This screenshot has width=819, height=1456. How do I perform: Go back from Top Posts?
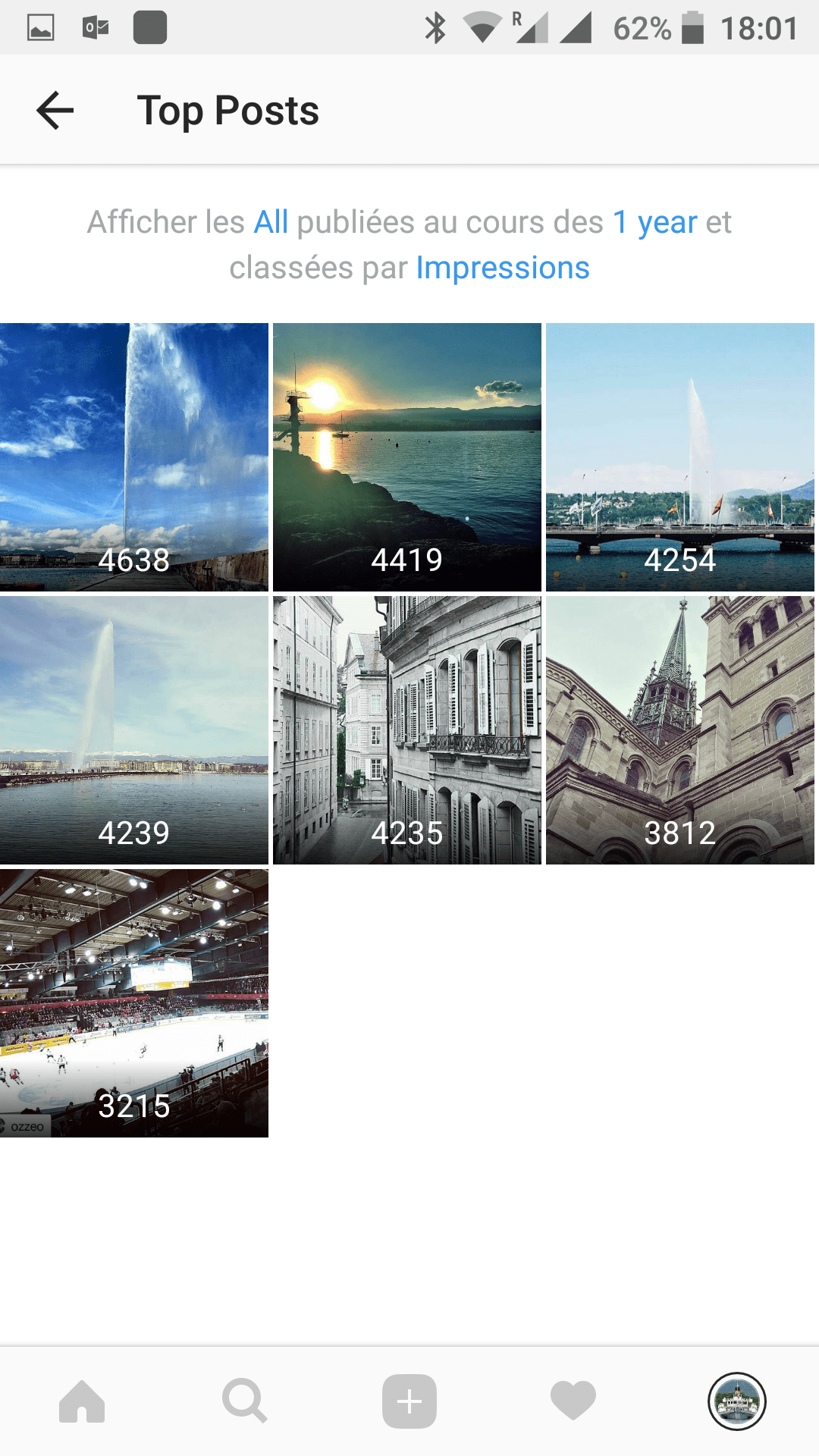click(x=55, y=111)
